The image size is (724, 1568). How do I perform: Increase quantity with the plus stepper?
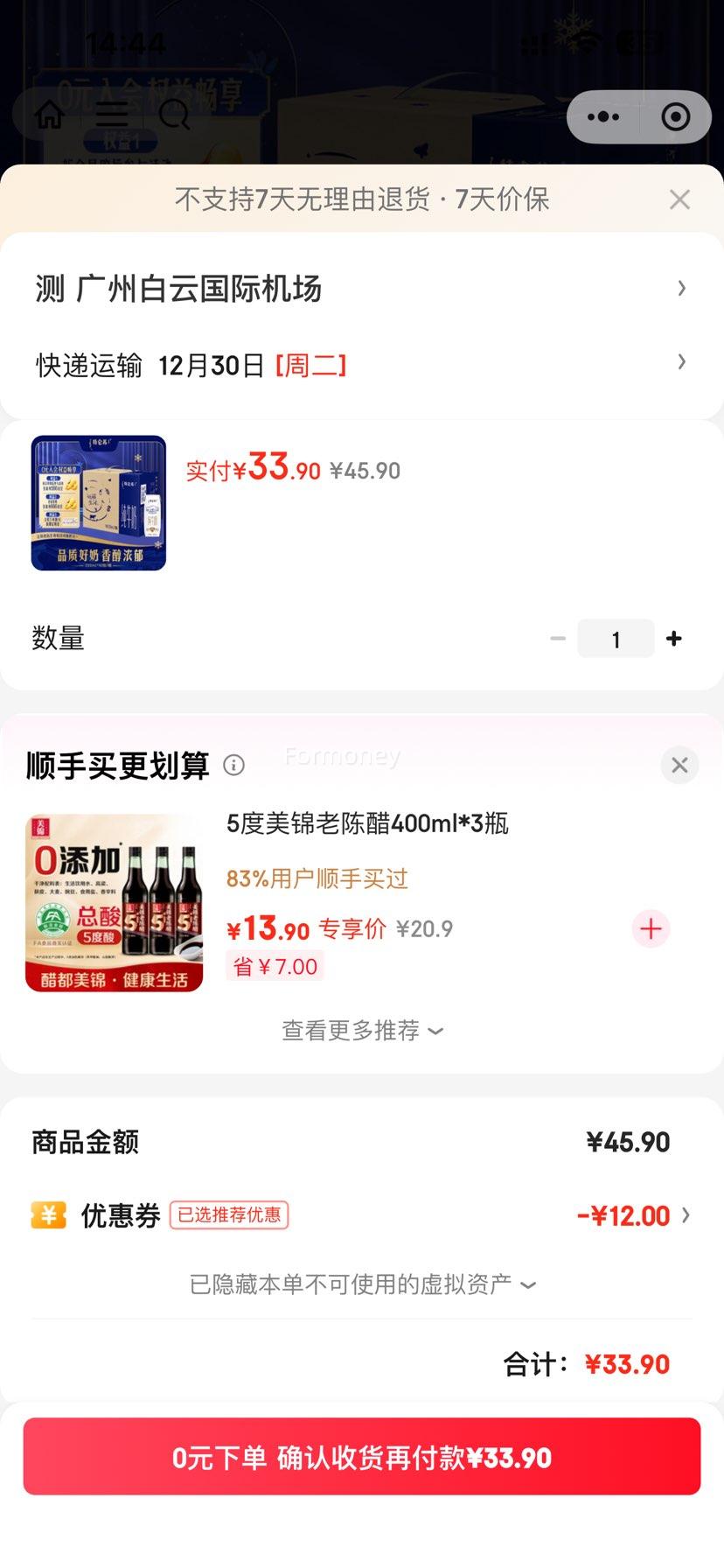tap(673, 638)
